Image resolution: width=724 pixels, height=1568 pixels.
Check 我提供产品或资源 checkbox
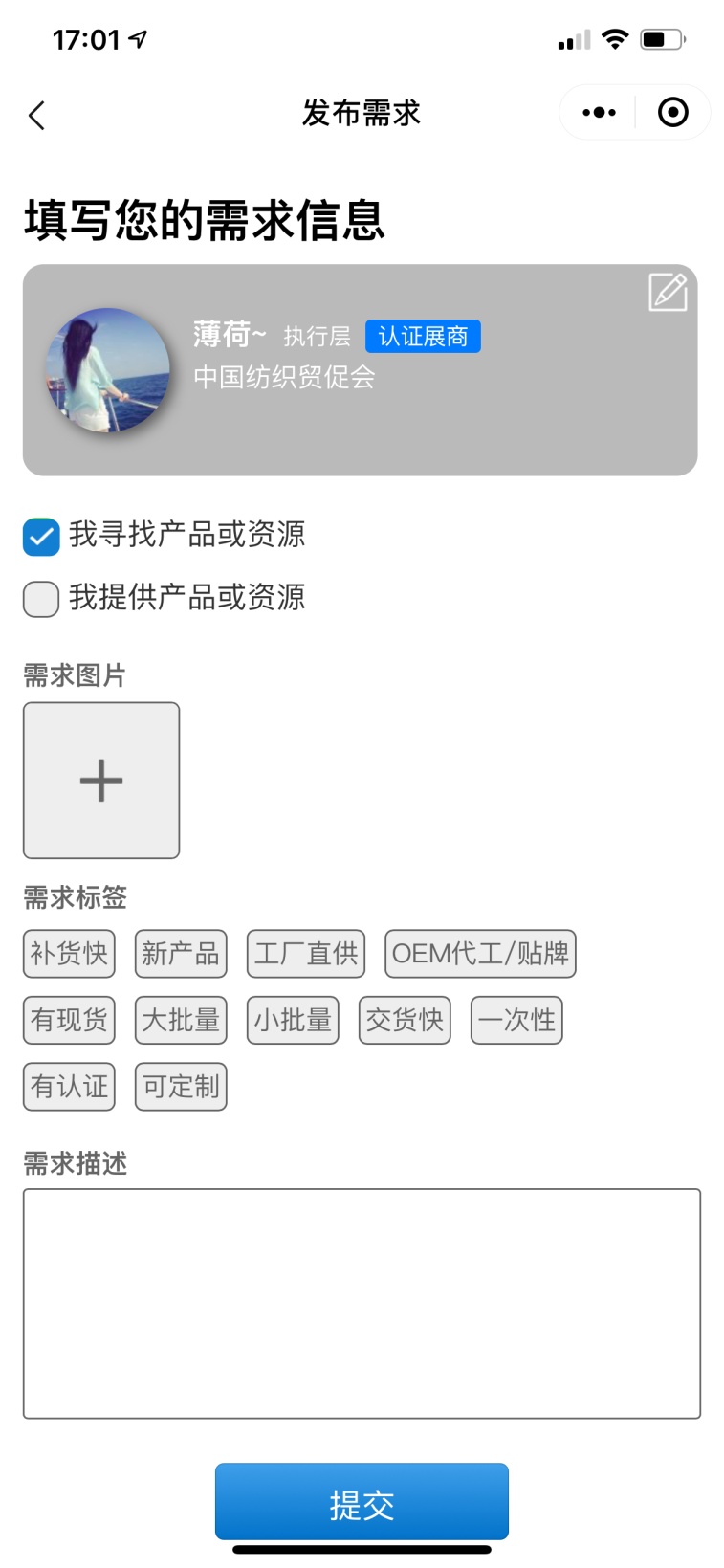41,599
